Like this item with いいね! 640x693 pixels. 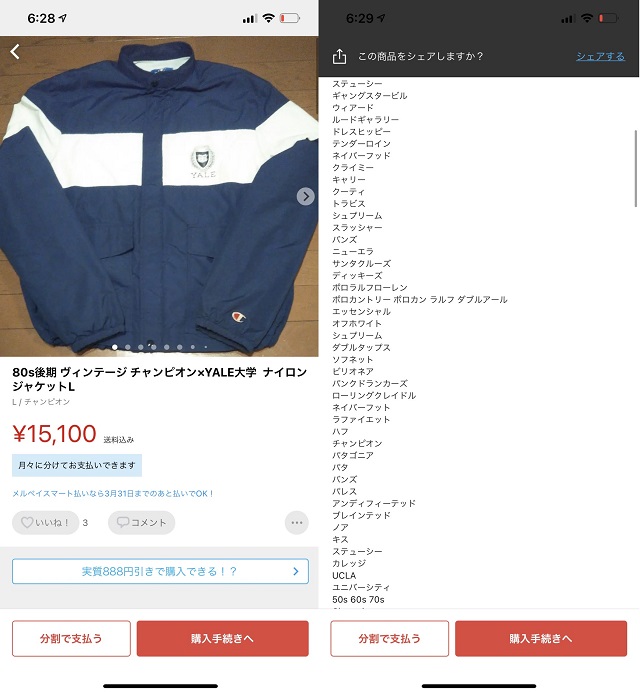[45, 523]
